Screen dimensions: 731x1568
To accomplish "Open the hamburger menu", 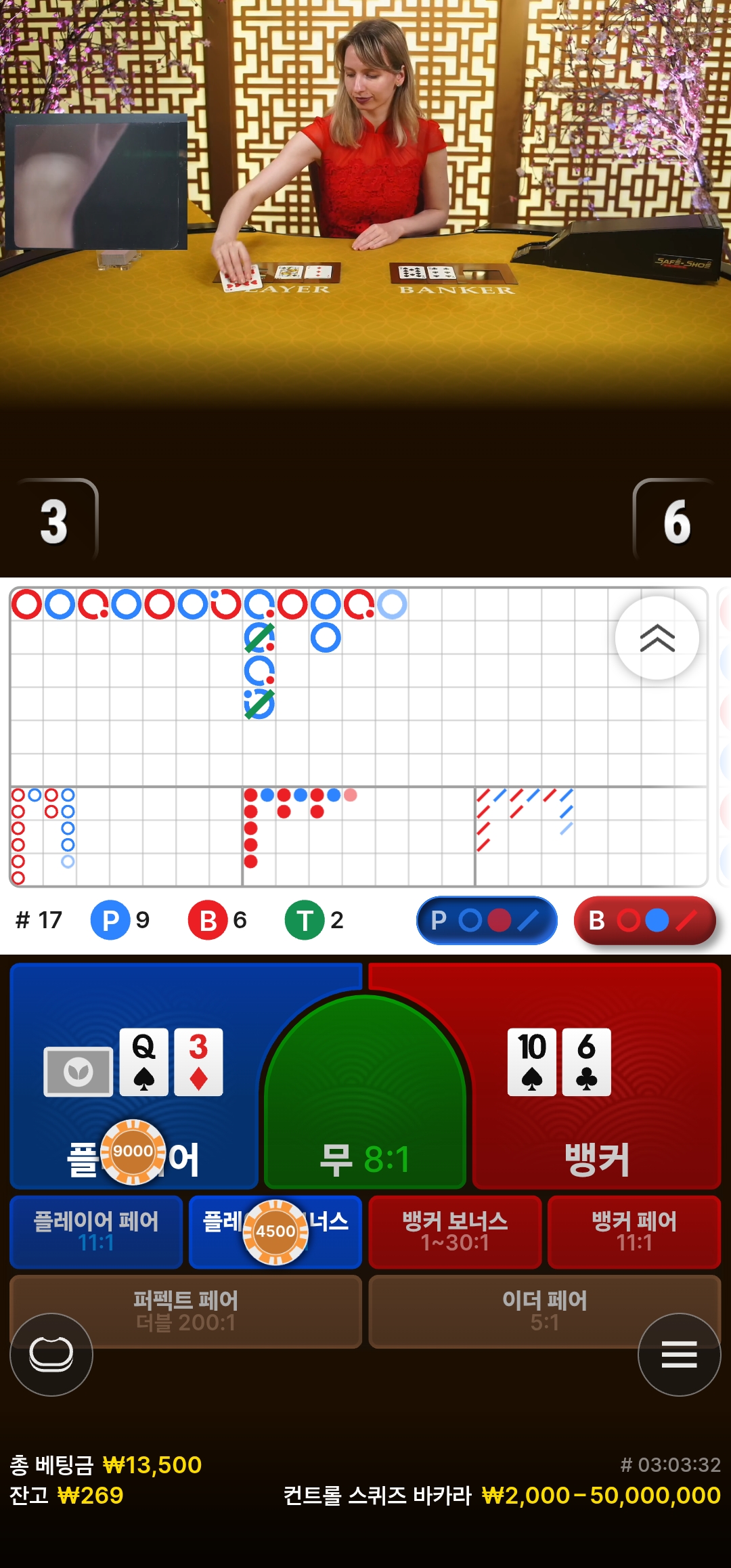I will click(679, 1354).
